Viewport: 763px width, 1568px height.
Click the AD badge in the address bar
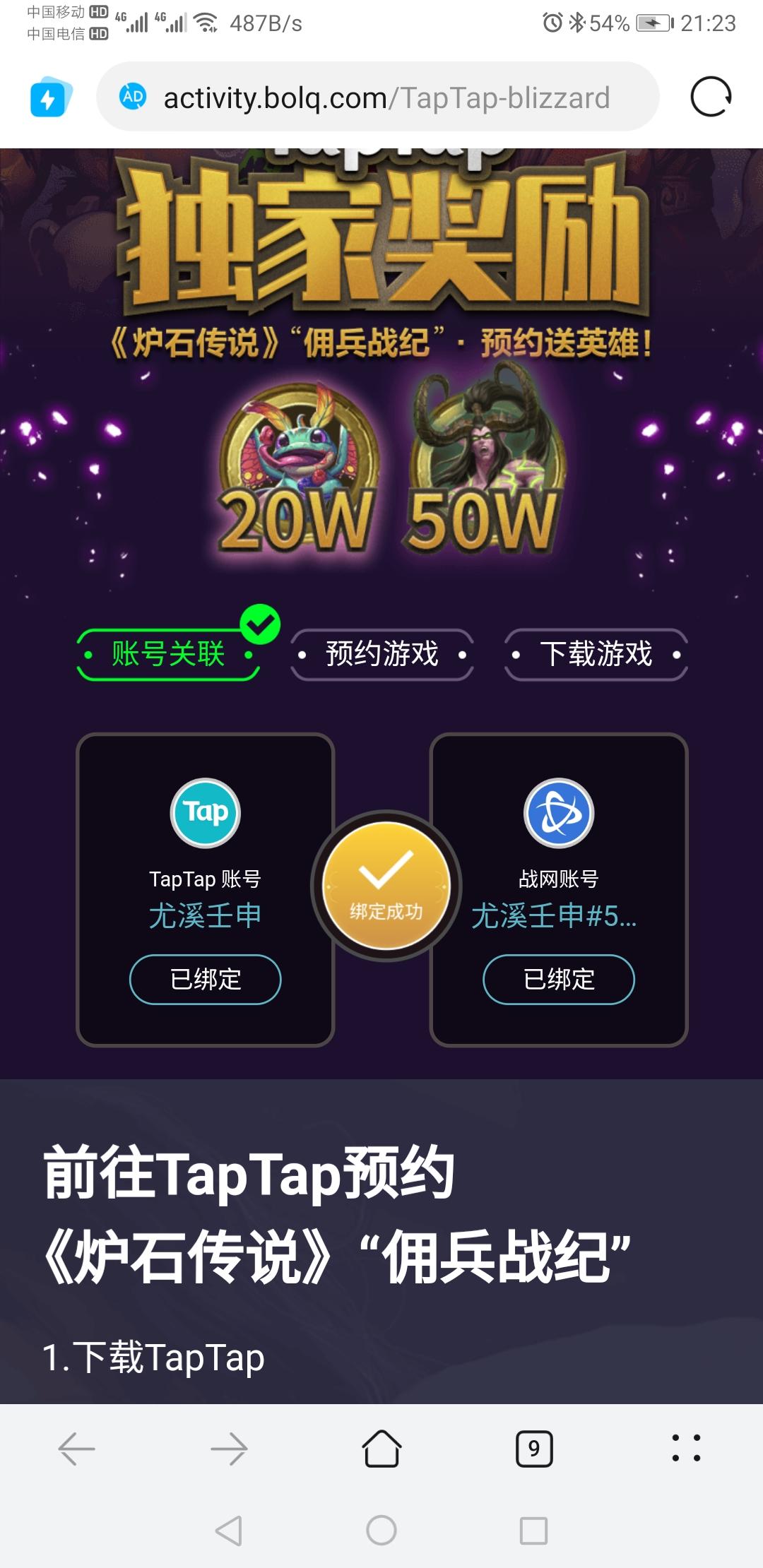click(132, 98)
